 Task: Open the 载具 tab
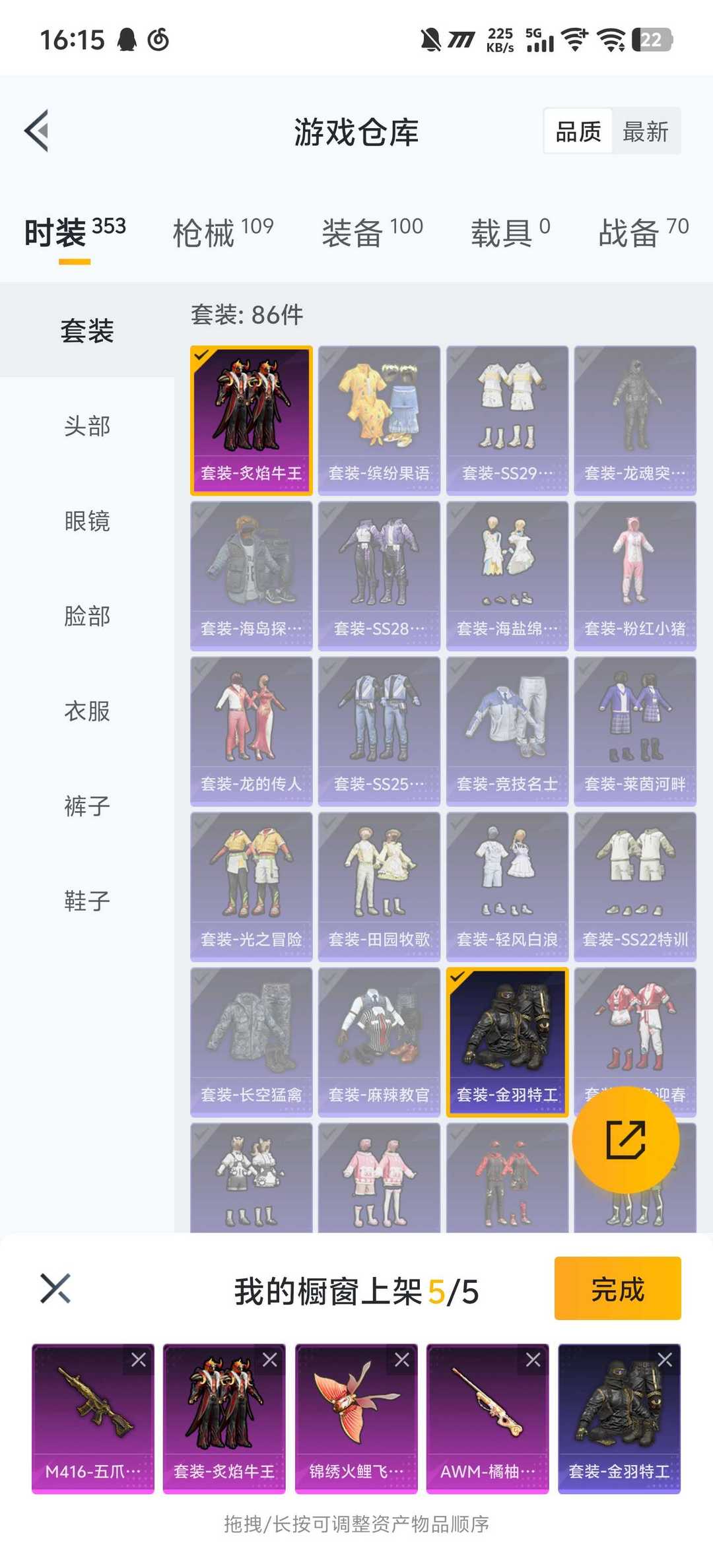510,232
